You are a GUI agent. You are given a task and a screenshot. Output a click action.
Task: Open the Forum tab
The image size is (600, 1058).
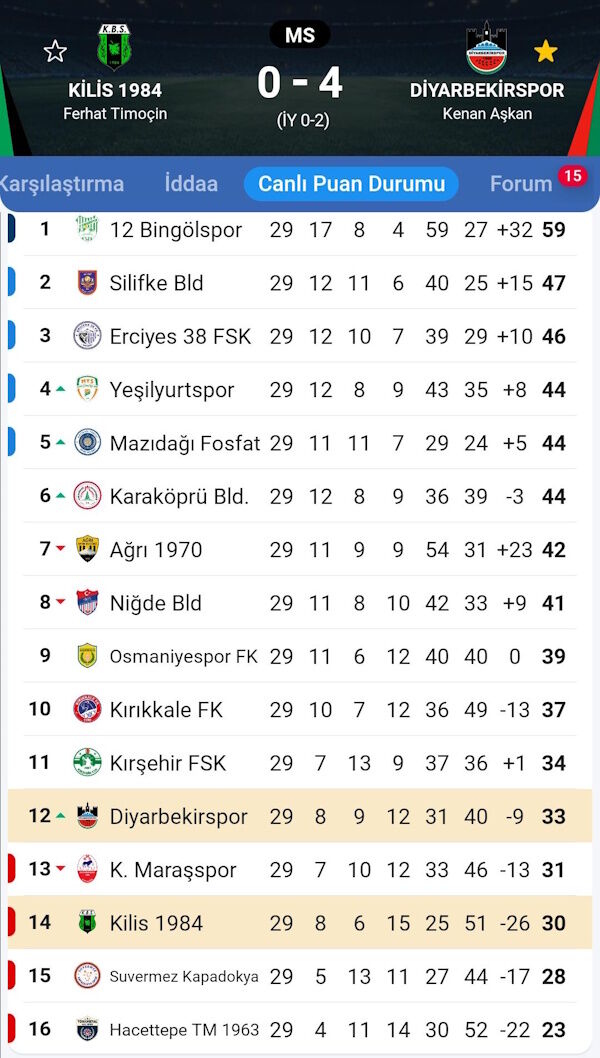[521, 184]
